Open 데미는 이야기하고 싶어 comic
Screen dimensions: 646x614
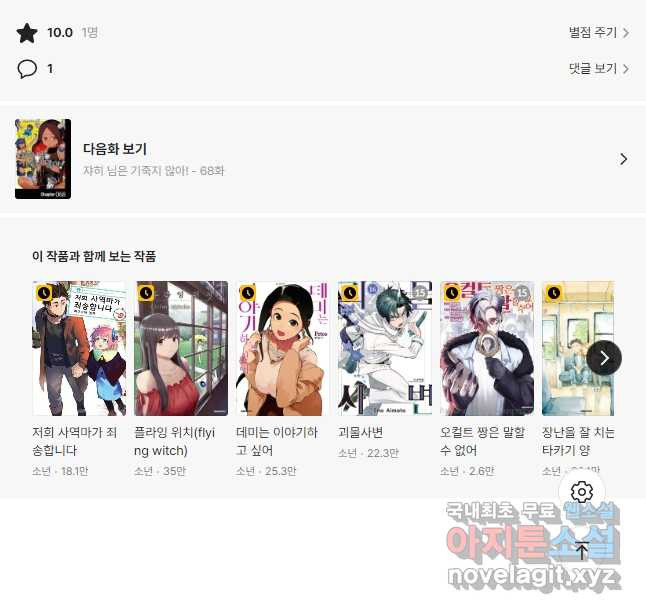(x=282, y=349)
